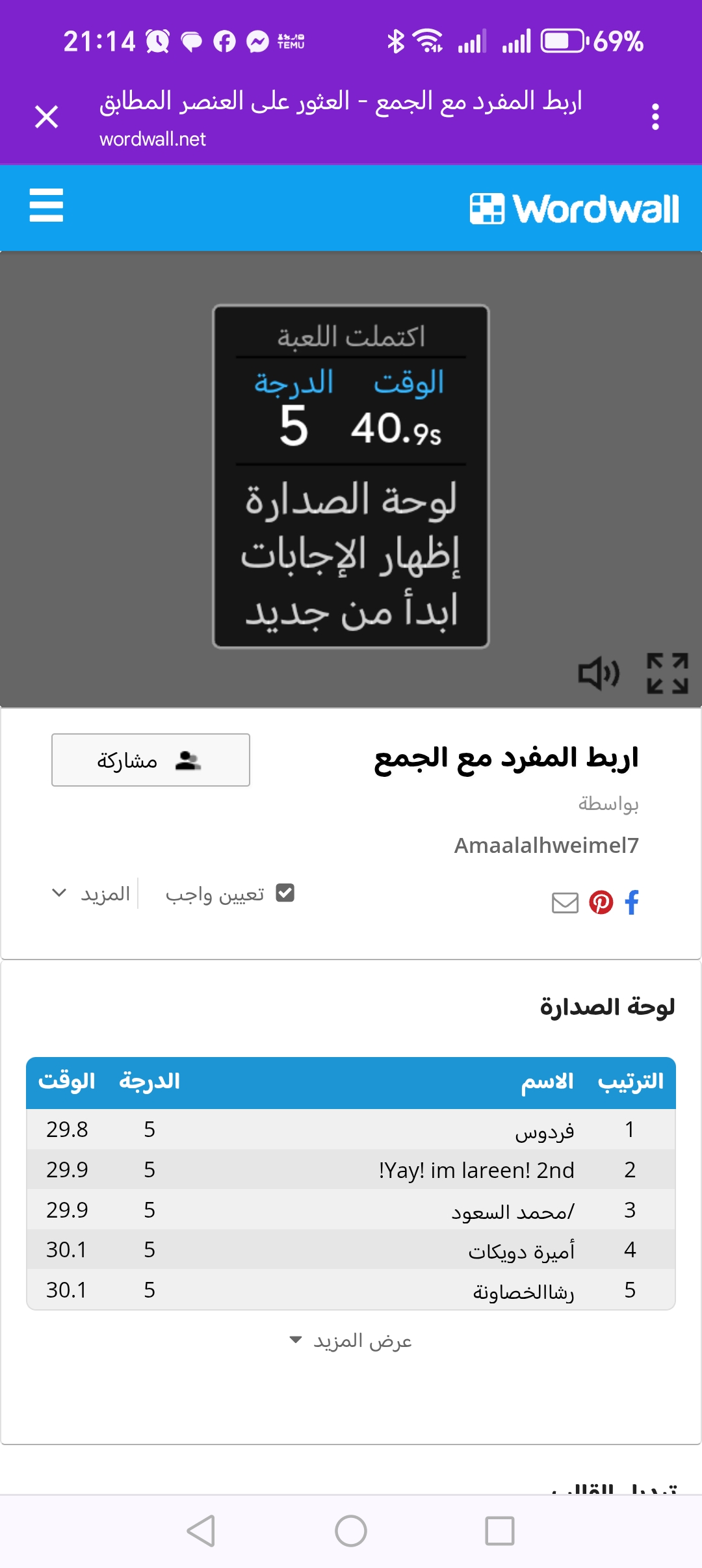Go back with the system back button
The width and height of the screenshot is (702, 1568).
pos(201,1531)
